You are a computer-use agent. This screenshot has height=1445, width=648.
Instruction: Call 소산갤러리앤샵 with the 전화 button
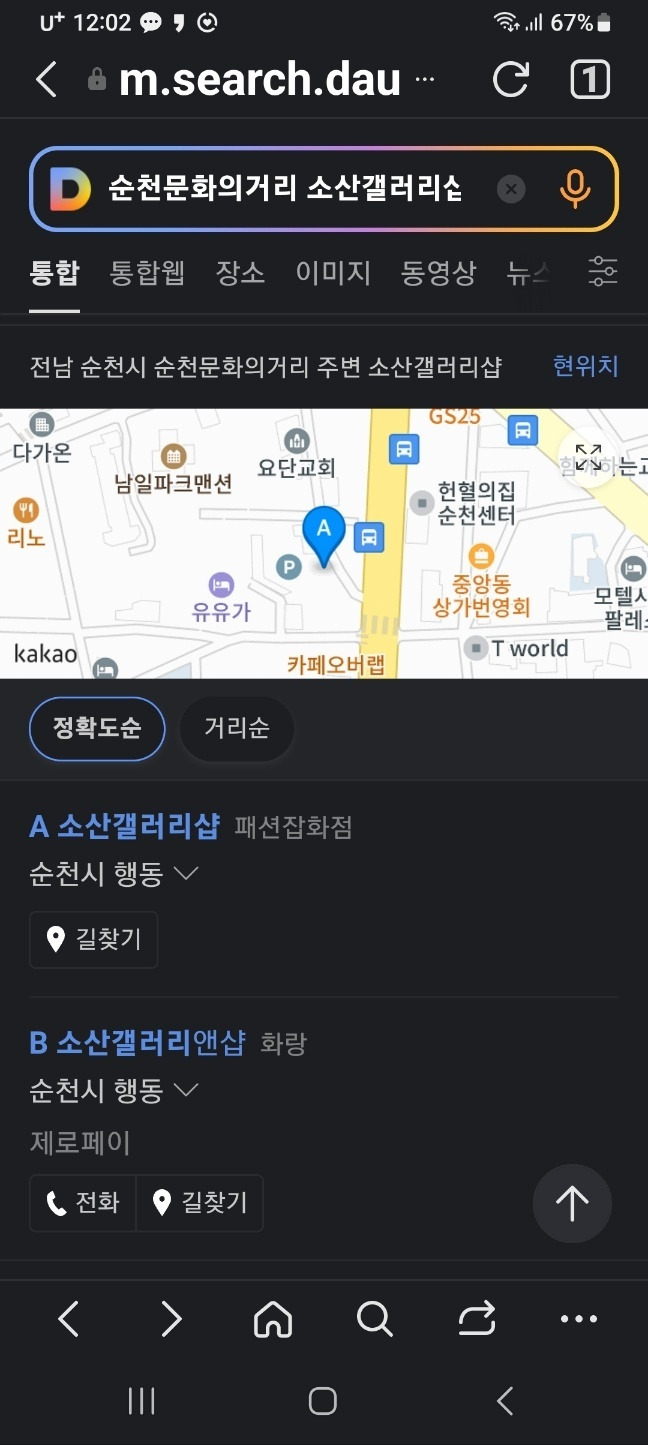coord(83,1202)
